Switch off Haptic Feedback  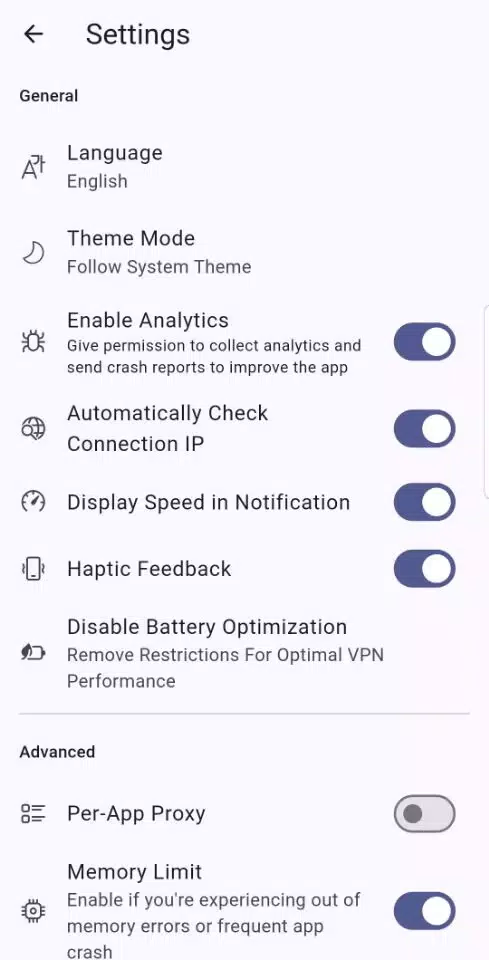424,568
